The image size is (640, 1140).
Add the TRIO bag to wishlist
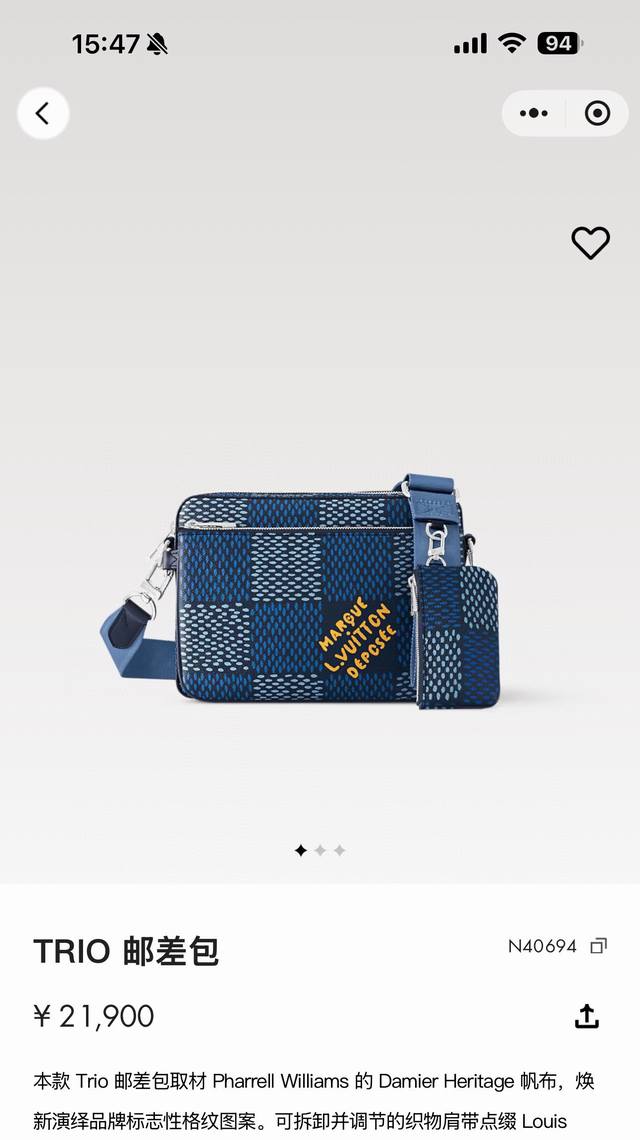click(590, 242)
